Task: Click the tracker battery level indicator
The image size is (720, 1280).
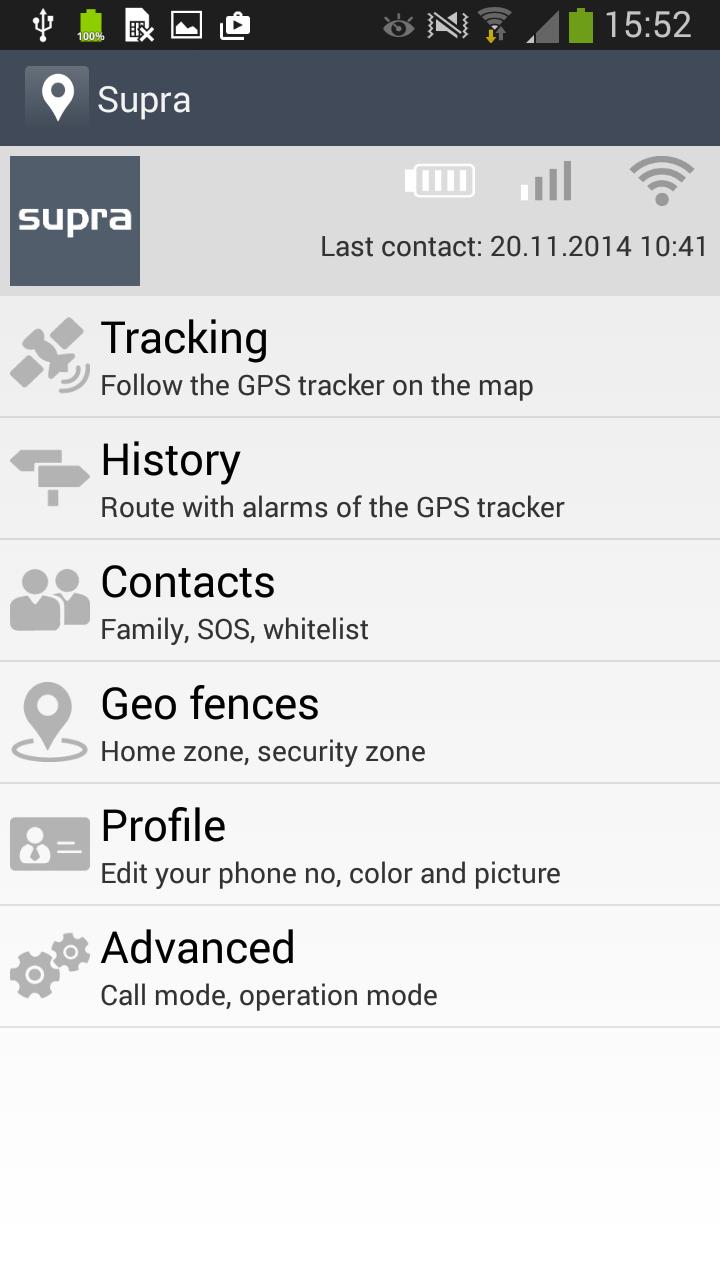Action: point(440,180)
